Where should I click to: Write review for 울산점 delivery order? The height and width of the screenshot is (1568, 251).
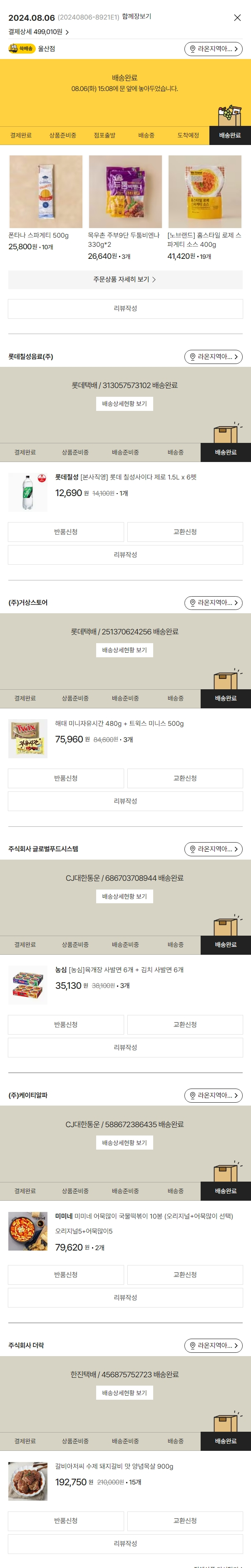125,309
